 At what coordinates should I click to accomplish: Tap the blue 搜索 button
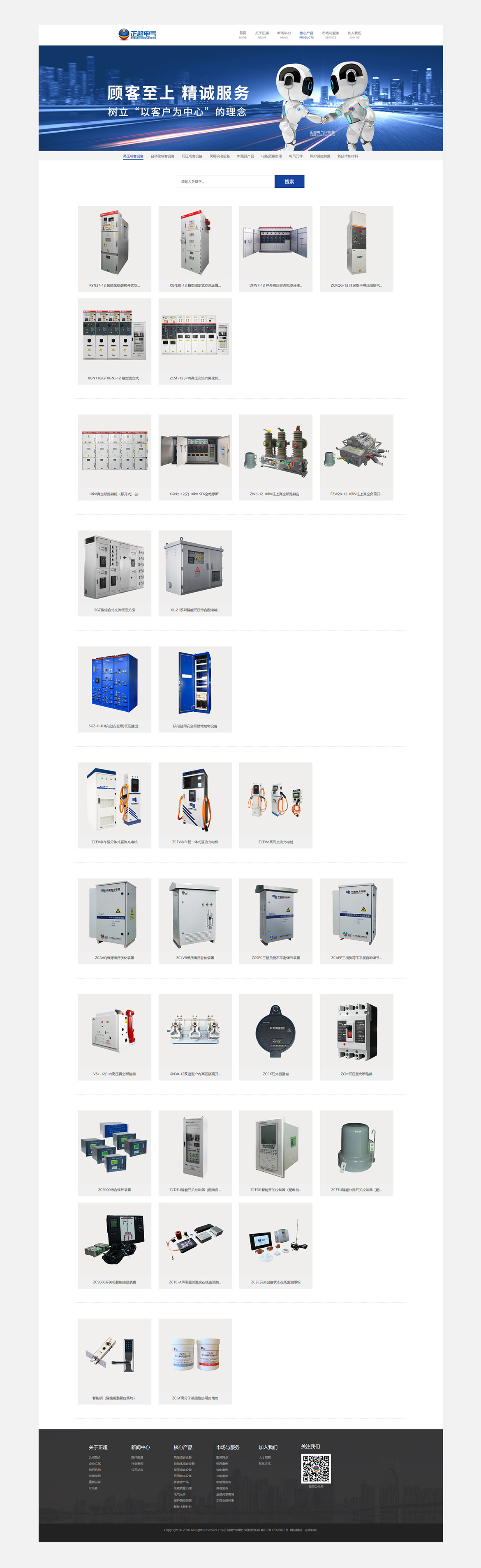(x=289, y=182)
